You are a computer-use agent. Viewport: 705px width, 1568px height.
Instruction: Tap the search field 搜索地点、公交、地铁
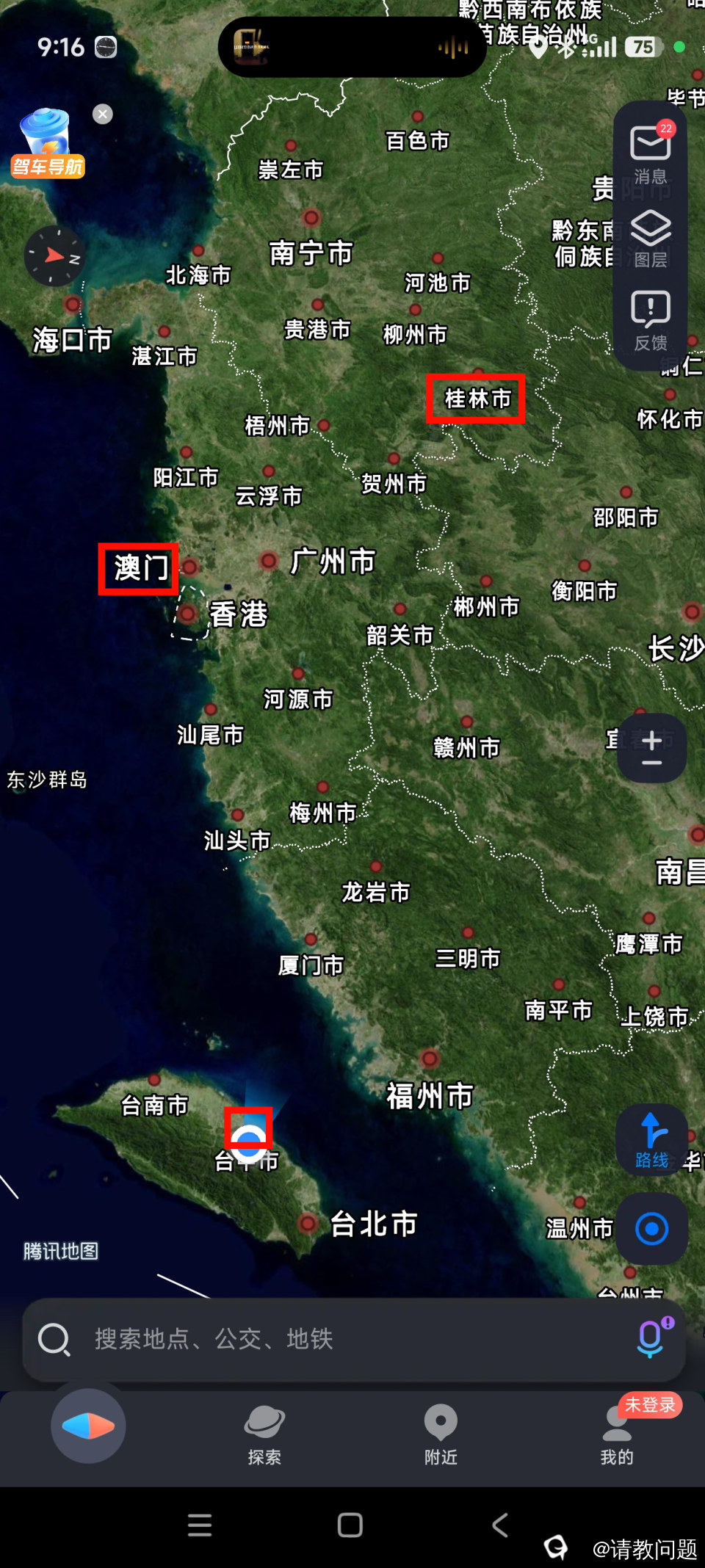coord(294,1337)
